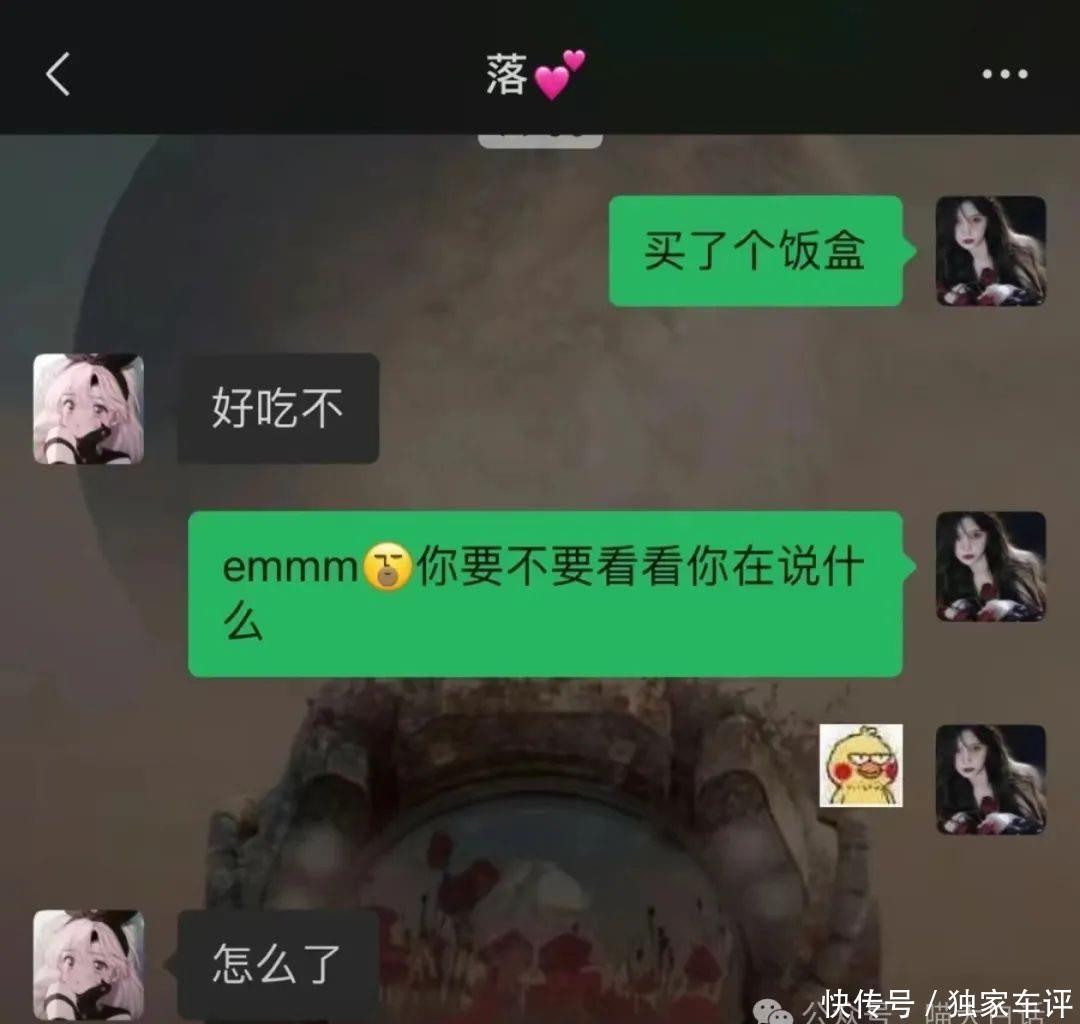Open the avatar beside the 好吃不 message
The image size is (1080, 1024).
pos(88,408)
